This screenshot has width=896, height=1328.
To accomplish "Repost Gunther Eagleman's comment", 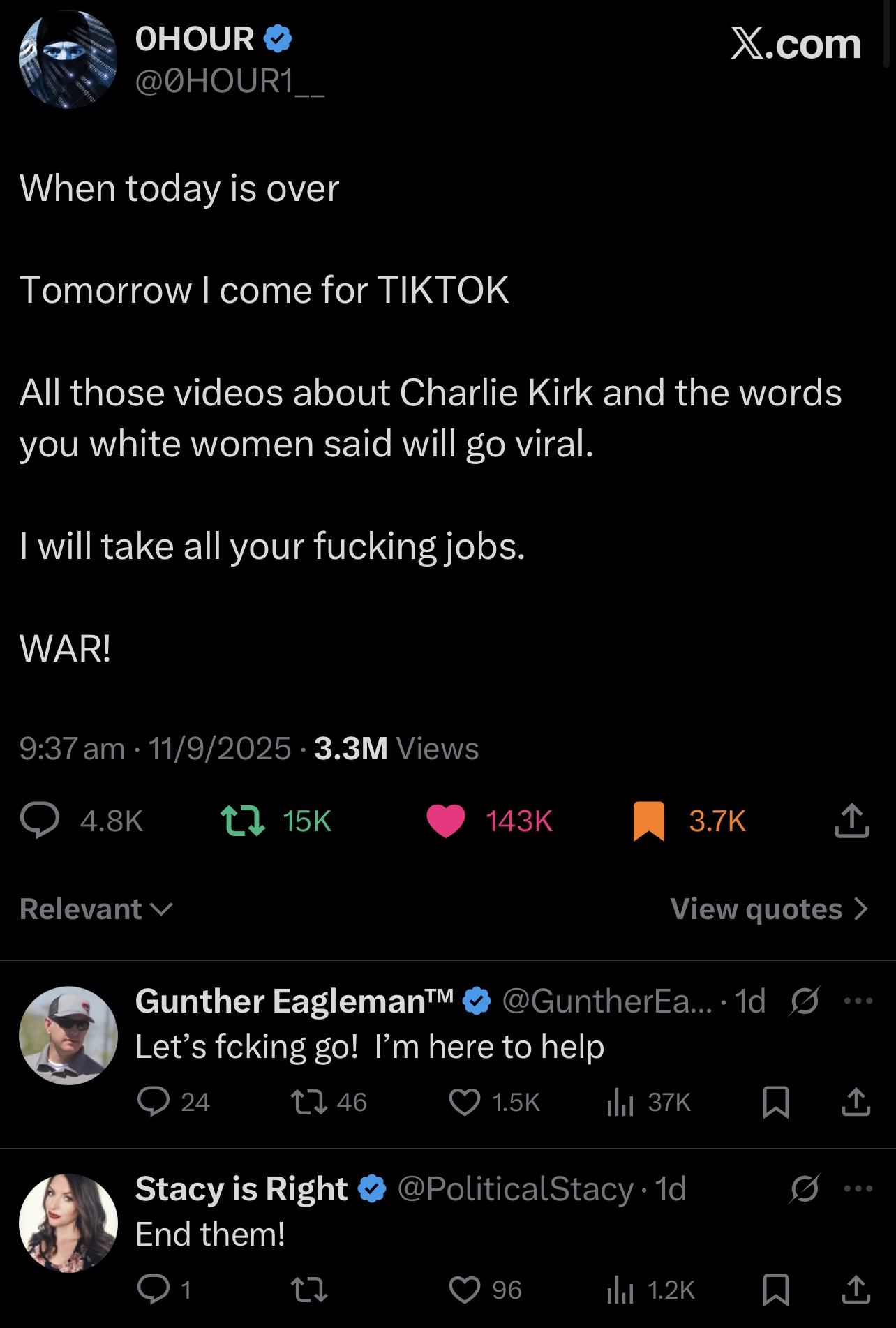I will point(308,1102).
